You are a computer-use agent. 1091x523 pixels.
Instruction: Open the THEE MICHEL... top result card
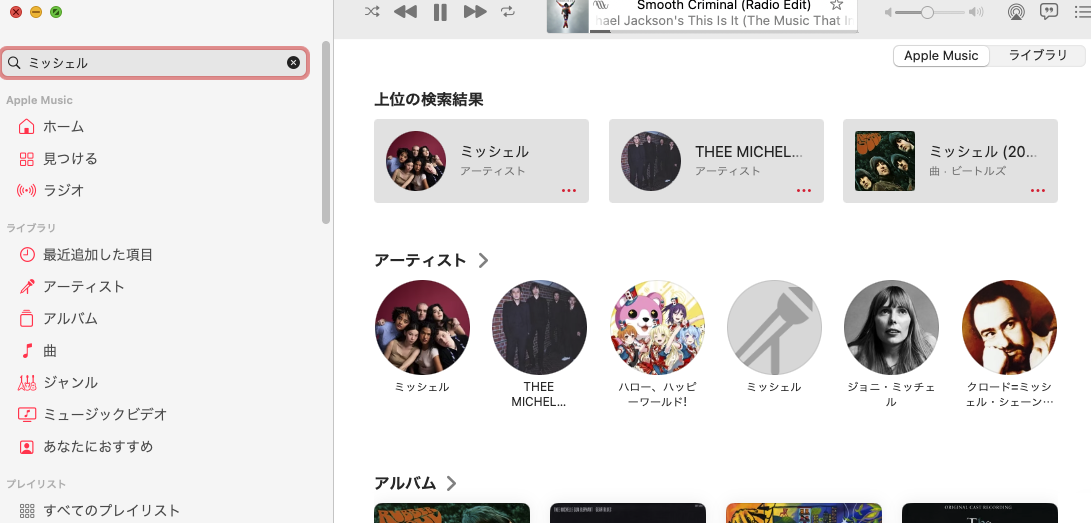tap(716, 161)
